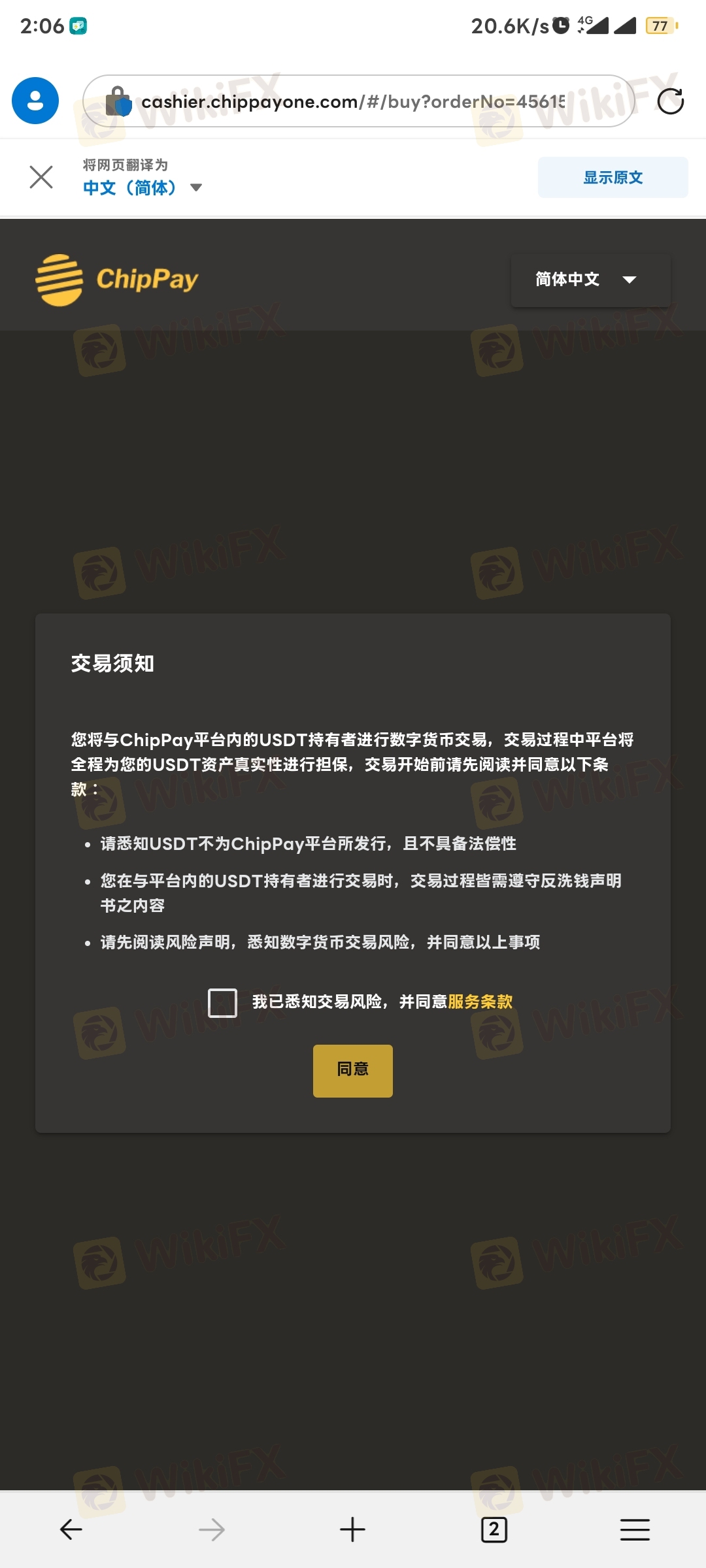Dismiss the page translation bar

click(41, 177)
